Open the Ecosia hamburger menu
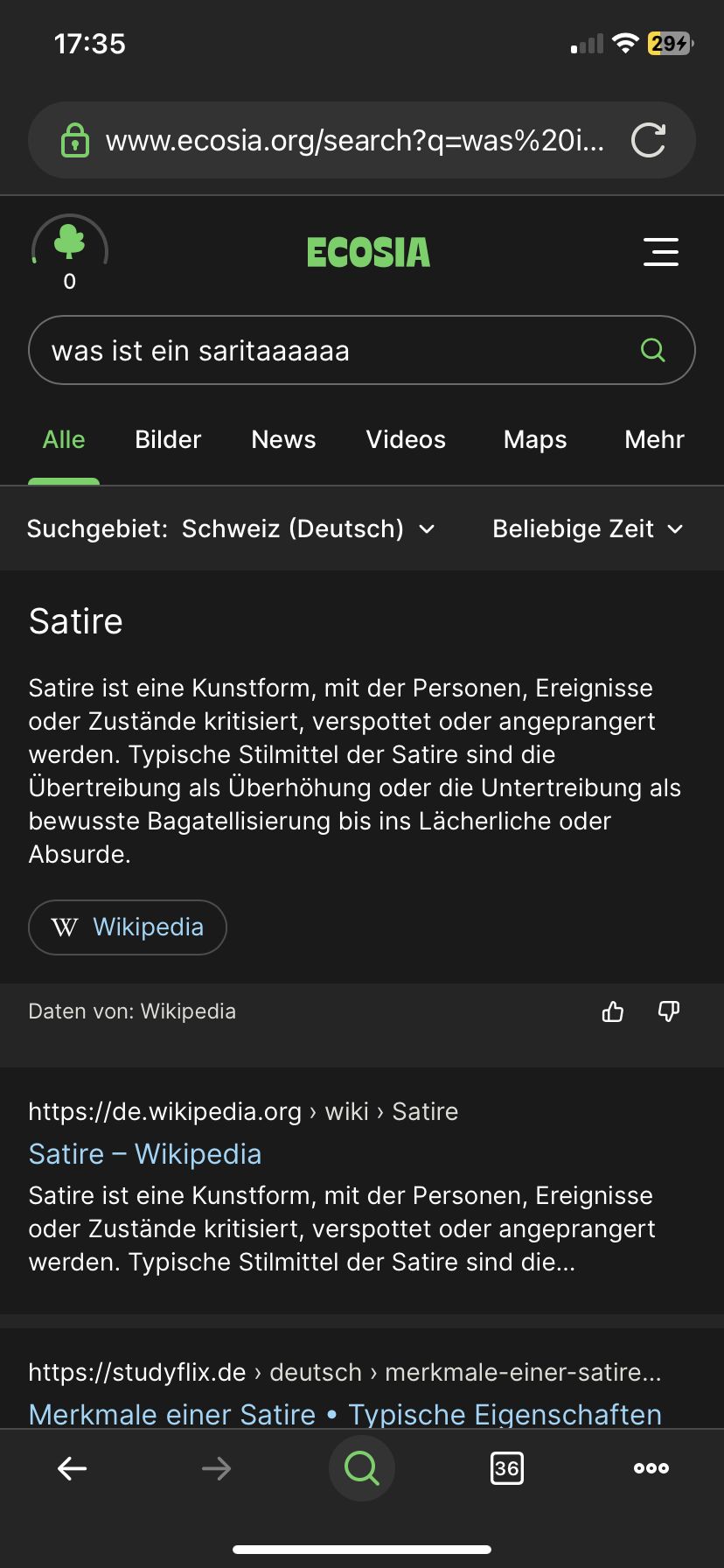This screenshot has width=724, height=1568. coord(661,251)
